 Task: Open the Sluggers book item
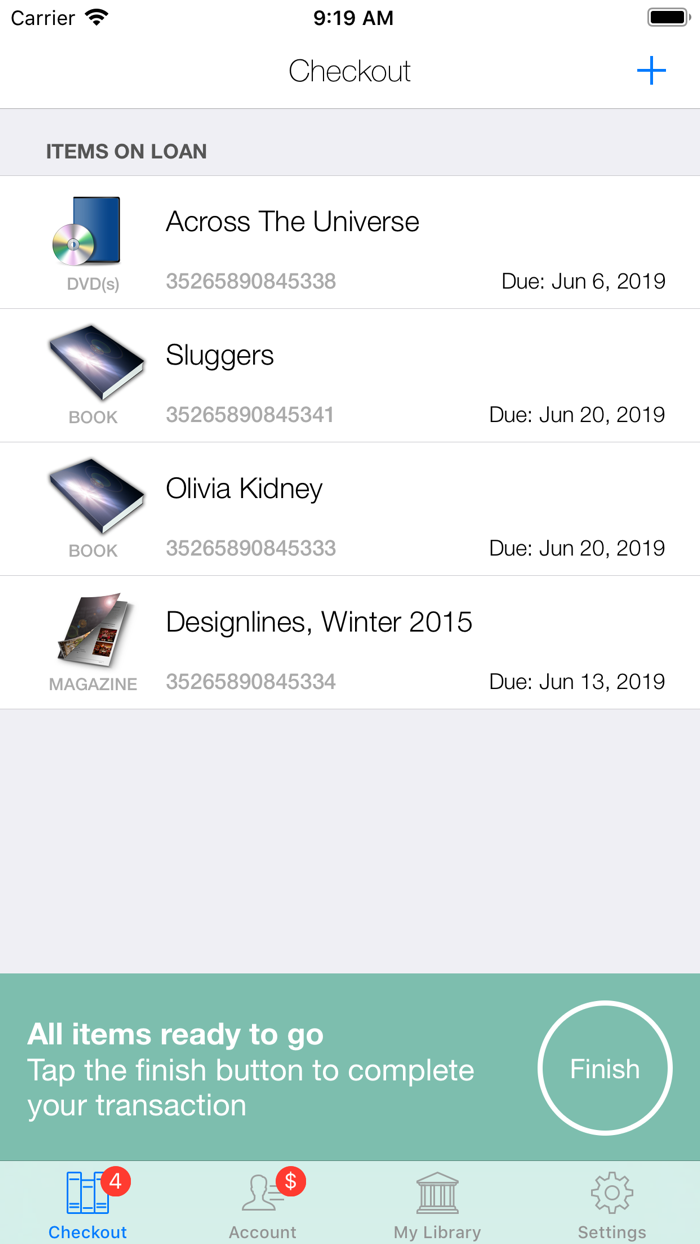coord(350,376)
